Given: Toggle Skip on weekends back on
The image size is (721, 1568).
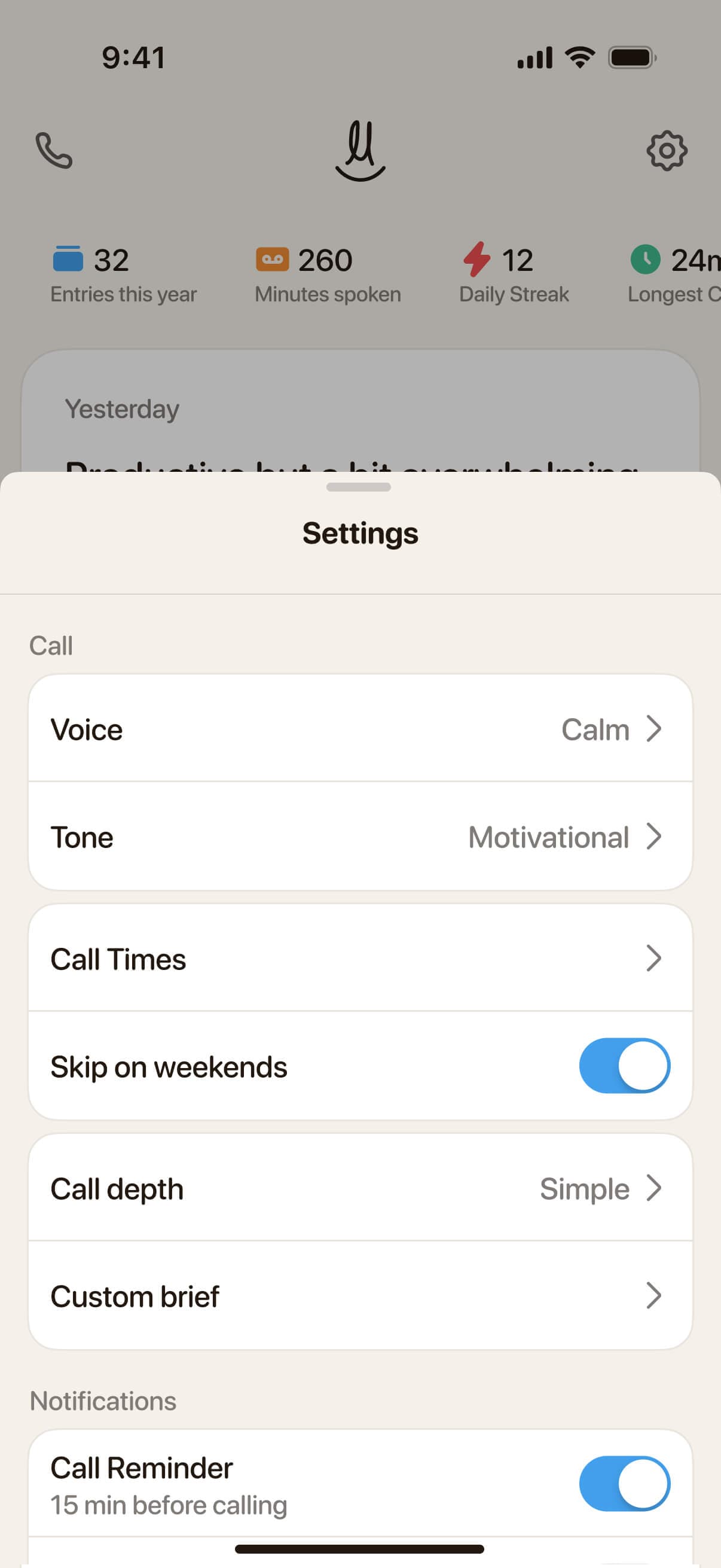Looking at the screenshot, I should click(624, 1066).
